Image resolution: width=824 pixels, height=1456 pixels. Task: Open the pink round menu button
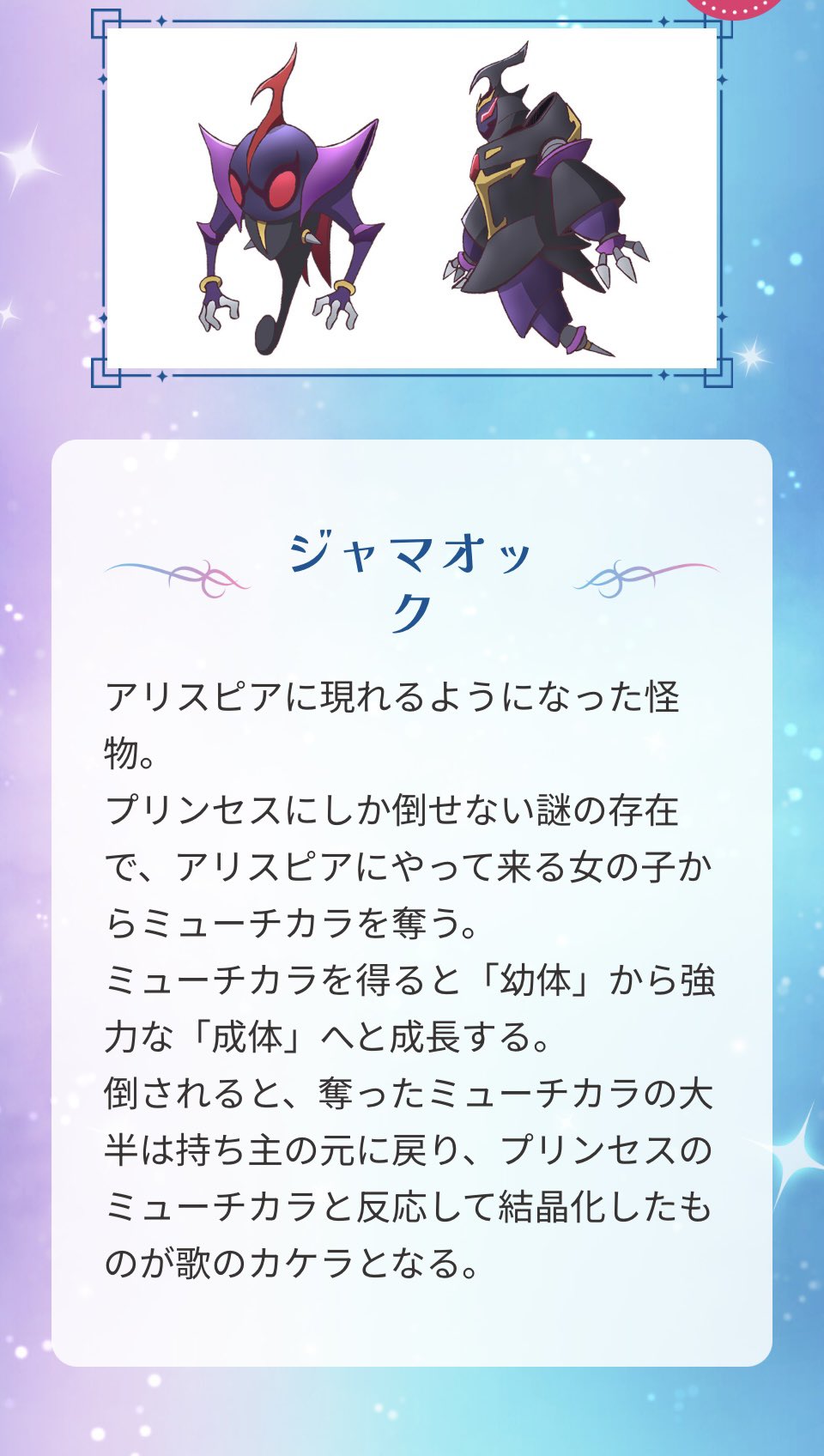click(735, 6)
